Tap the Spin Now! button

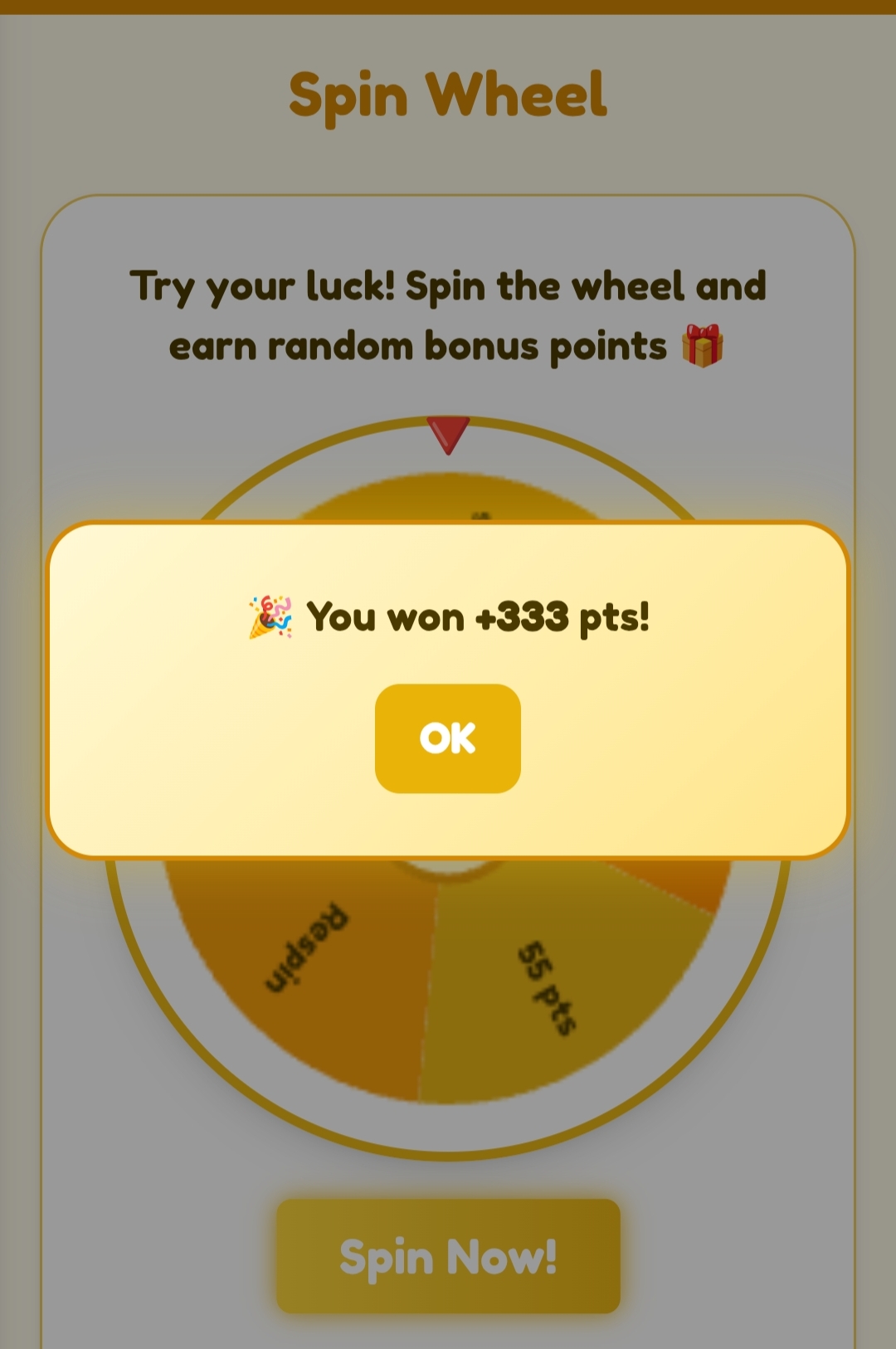(x=448, y=1255)
